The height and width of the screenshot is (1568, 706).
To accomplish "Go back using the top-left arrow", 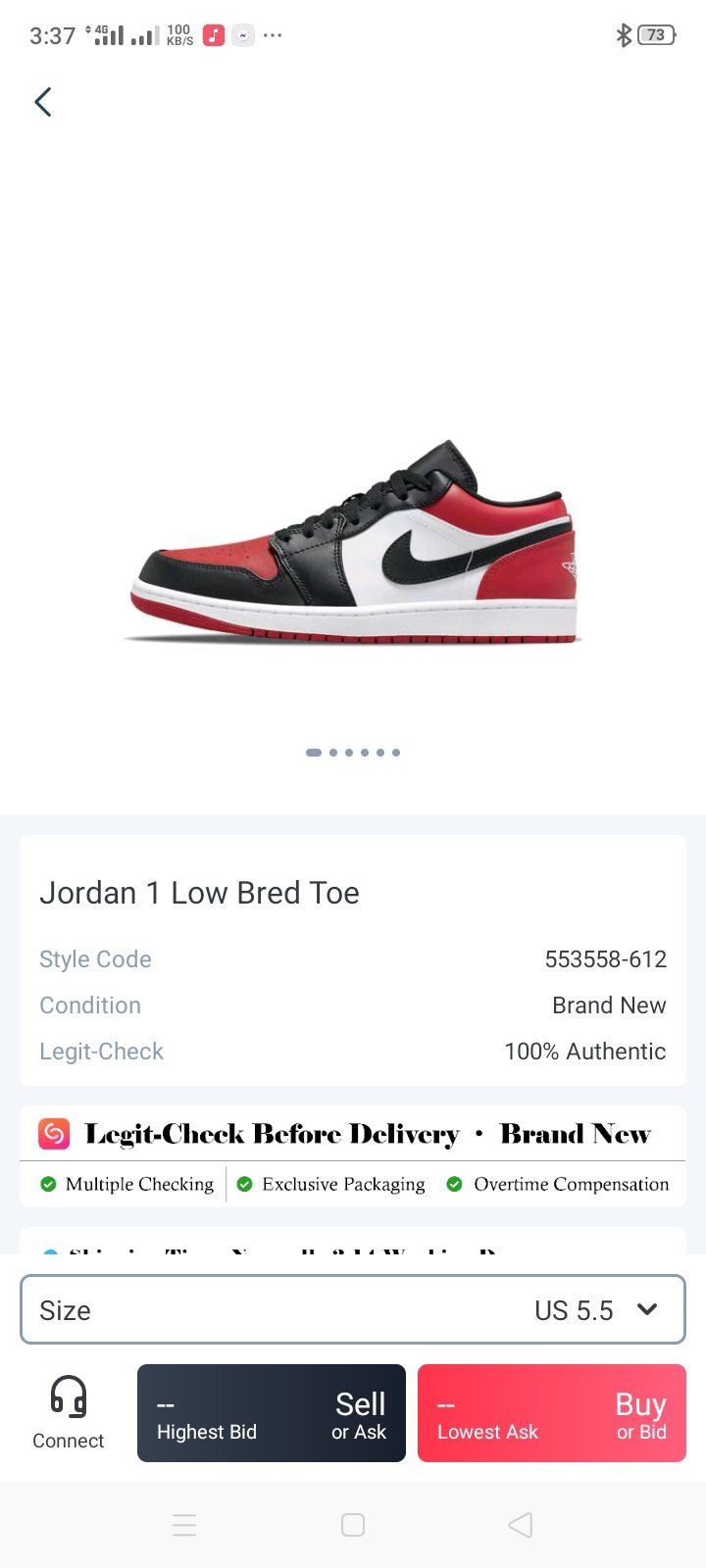I will coord(43,102).
